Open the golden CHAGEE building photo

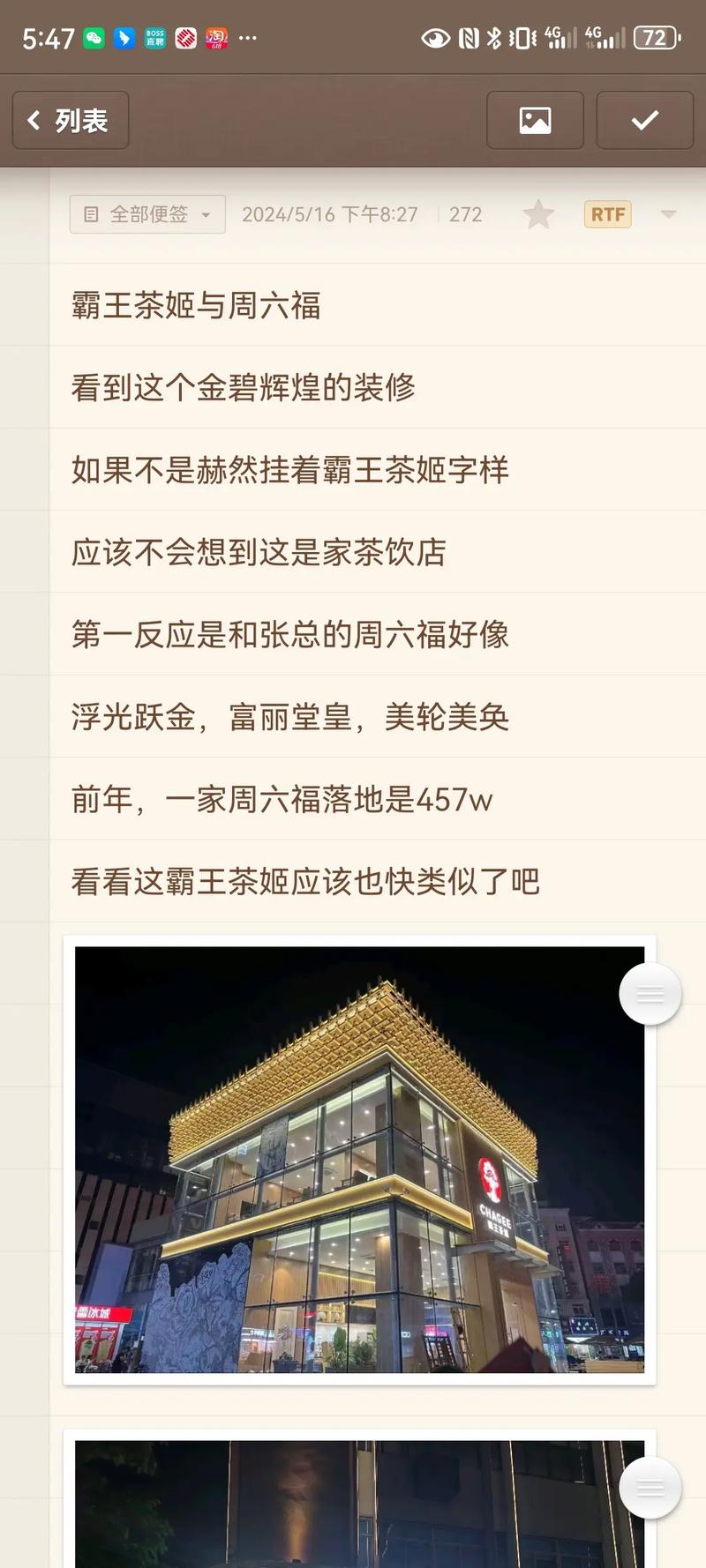[359, 1159]
